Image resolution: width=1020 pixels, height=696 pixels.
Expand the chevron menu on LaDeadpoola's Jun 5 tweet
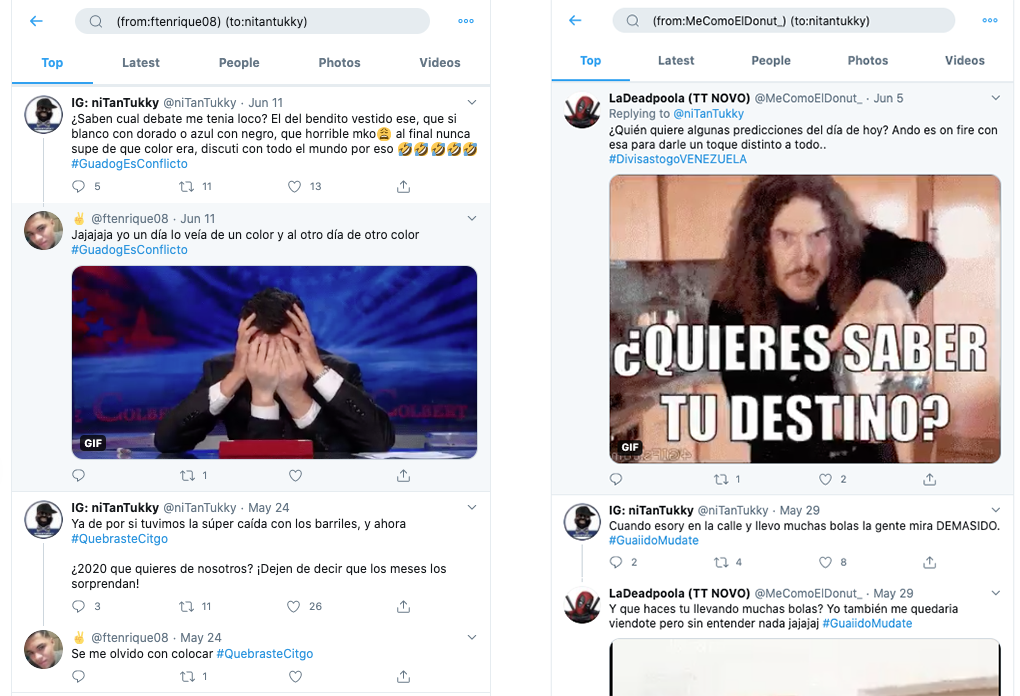pos(995,98)
